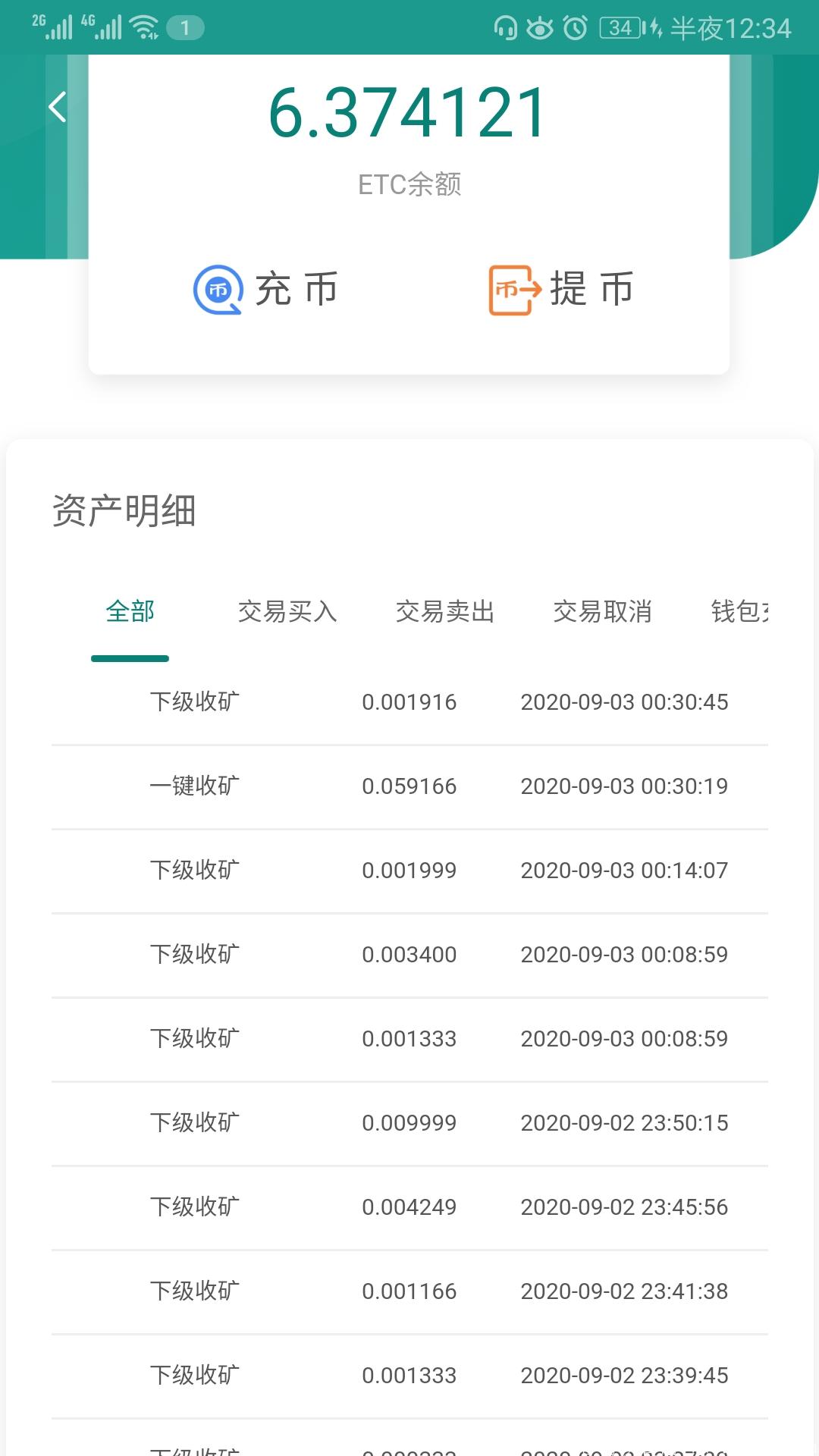Open the 交易卖出 tab
Image resolution: width=819 pixels, height=1456 pixels.
[x=446, y=611]
